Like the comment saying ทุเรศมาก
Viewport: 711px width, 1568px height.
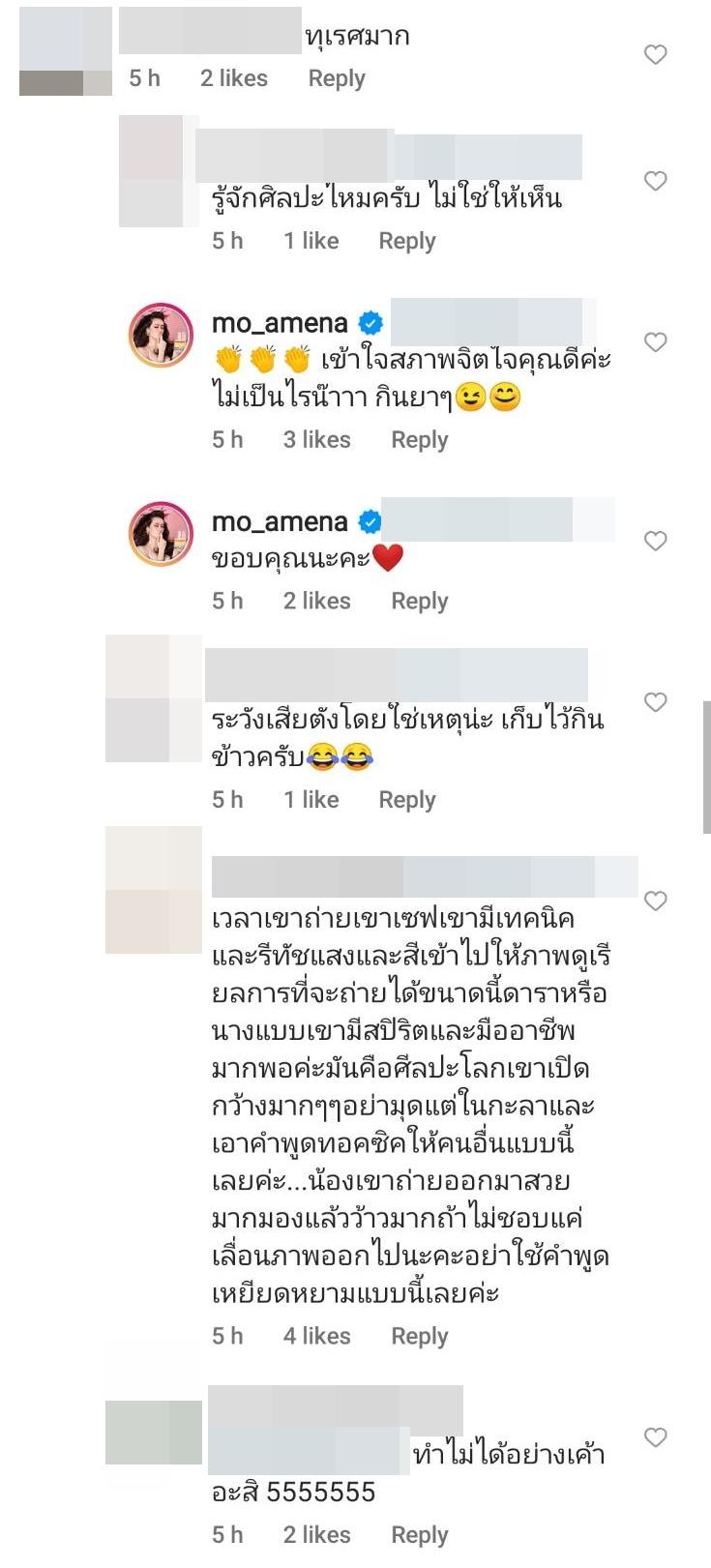pyautogui.click(x=655, y=55)
